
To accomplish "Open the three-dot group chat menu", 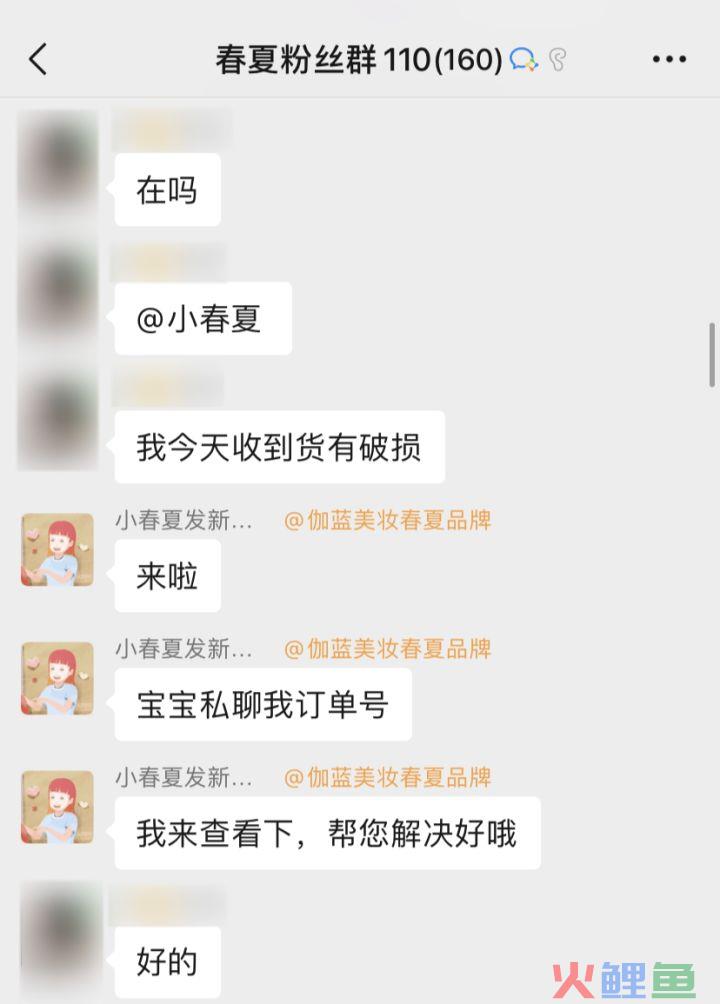I will 669,60.
